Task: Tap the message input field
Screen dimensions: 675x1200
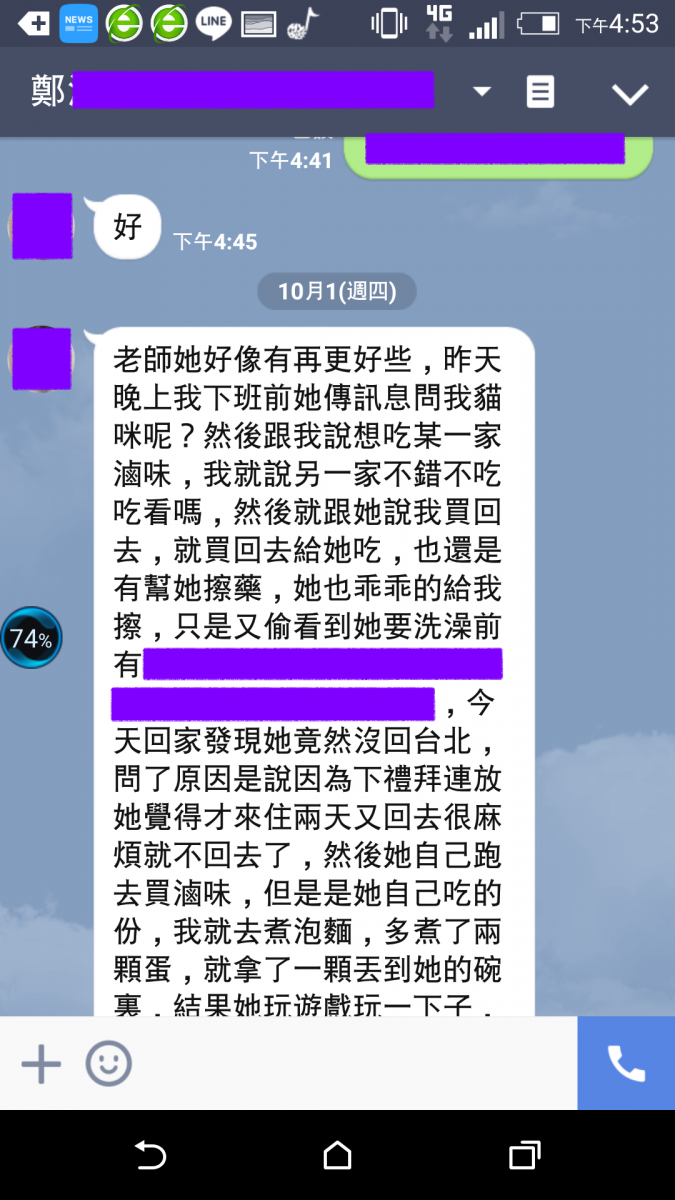Action: click(x=350, y=1064)
